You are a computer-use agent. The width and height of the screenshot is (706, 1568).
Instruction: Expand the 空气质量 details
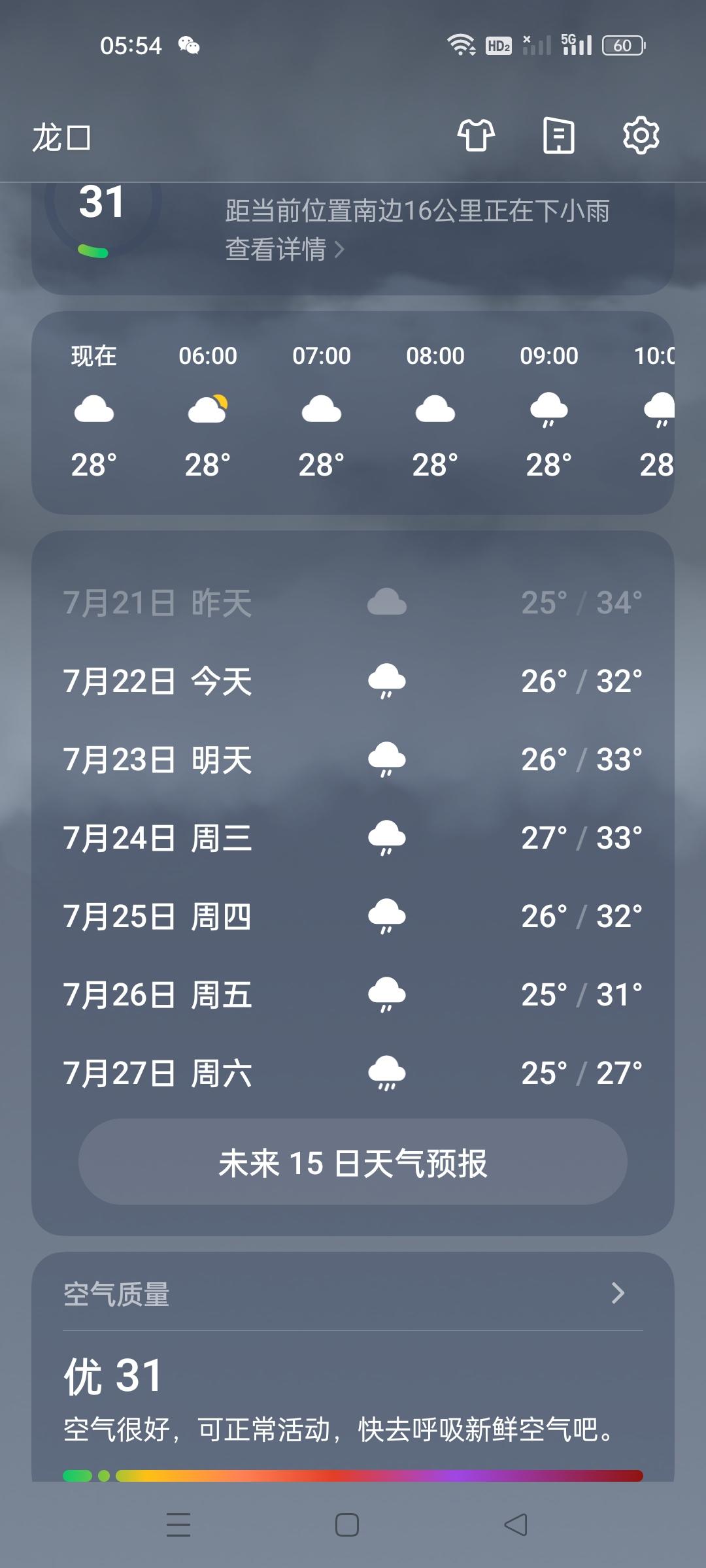[x=617, y=1293]
